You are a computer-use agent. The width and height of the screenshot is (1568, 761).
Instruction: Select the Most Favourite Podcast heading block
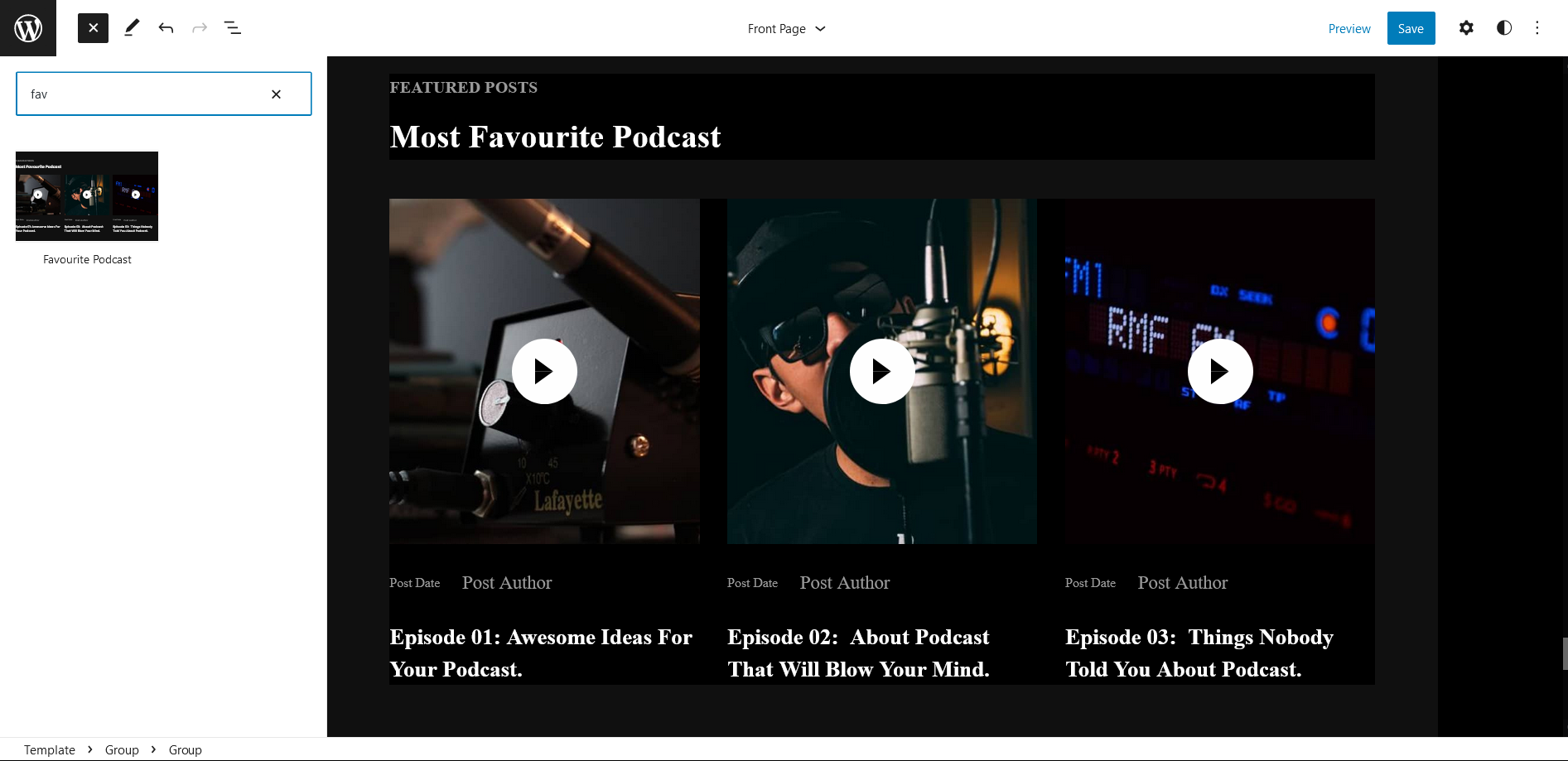[x=555, y=137]
